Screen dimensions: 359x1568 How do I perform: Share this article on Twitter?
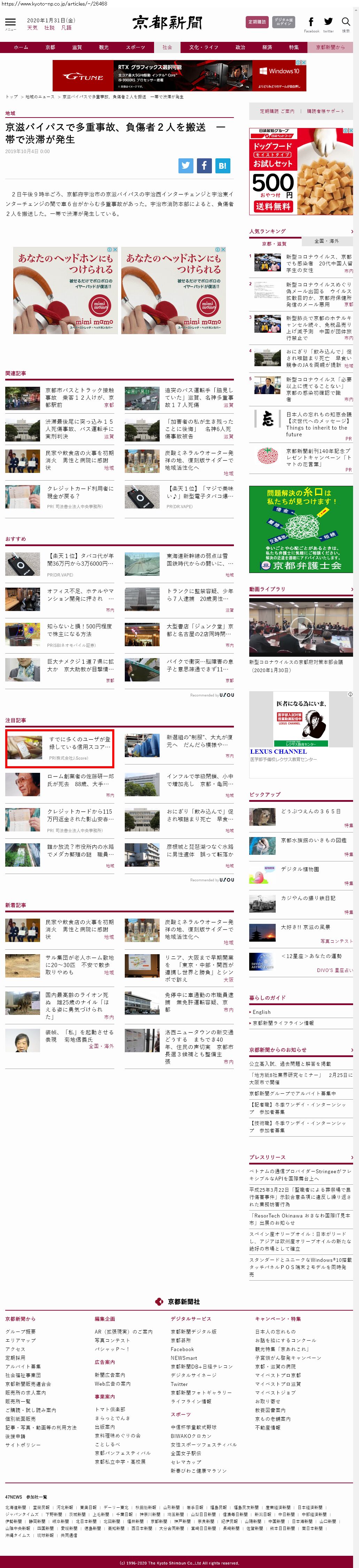click(185, 165)
